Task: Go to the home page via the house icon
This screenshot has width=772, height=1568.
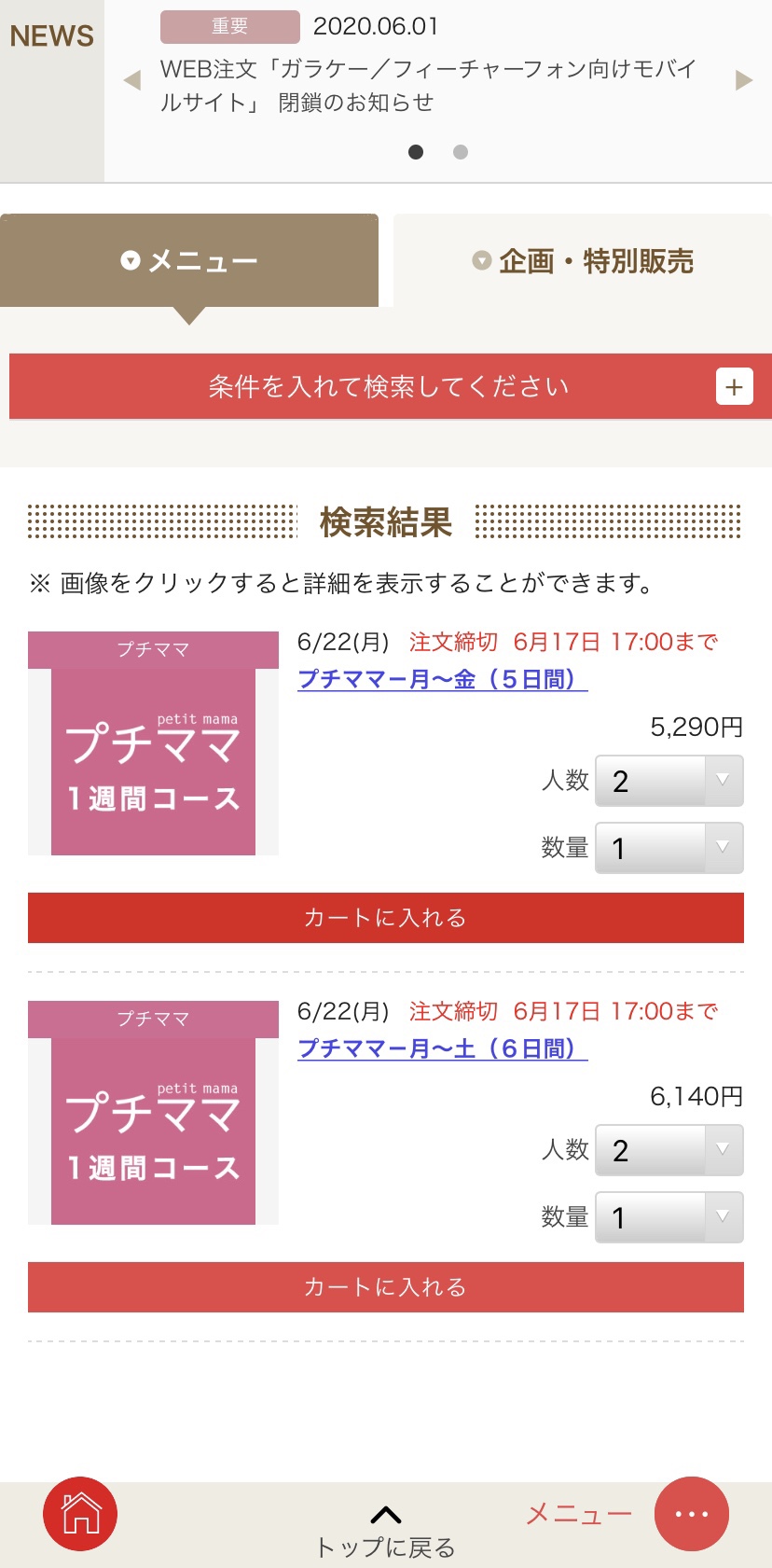Action: (x=80, y=1514)
